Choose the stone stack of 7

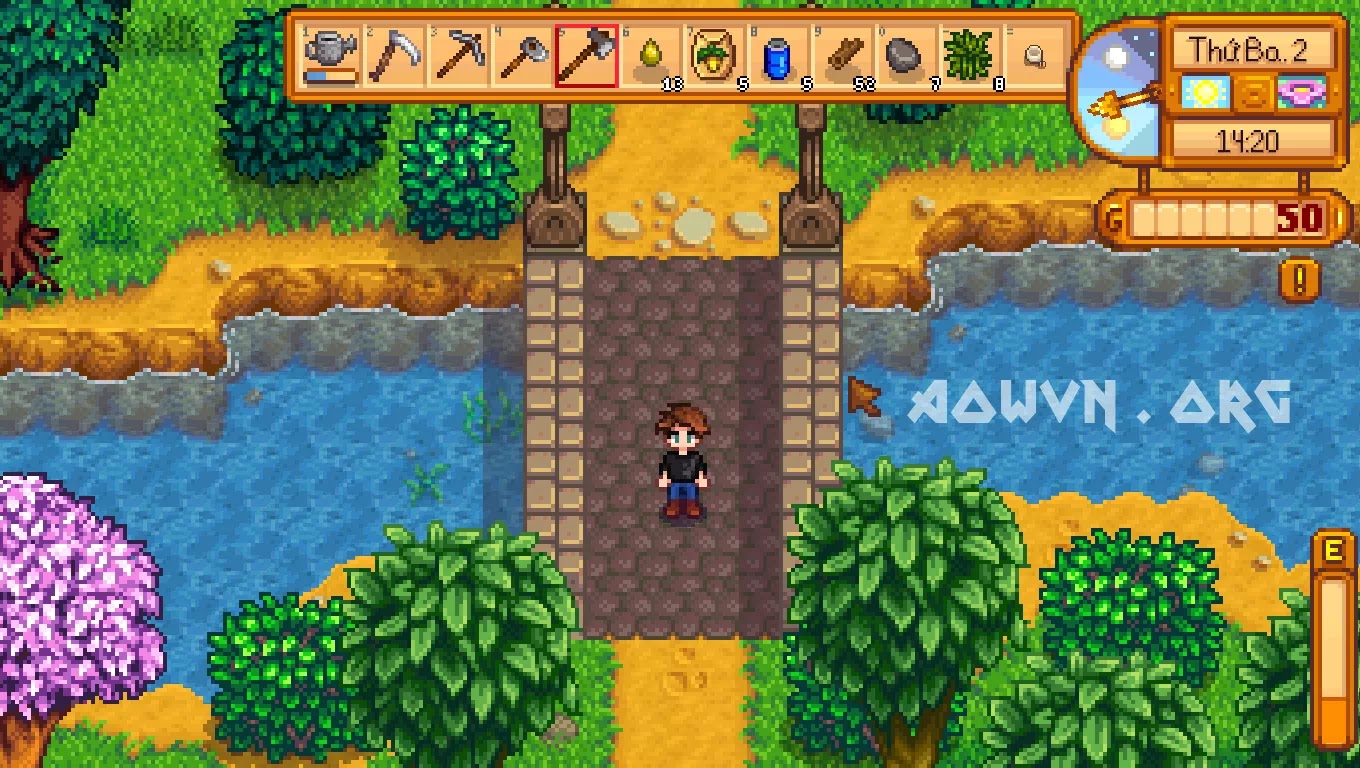pos(906,57)
